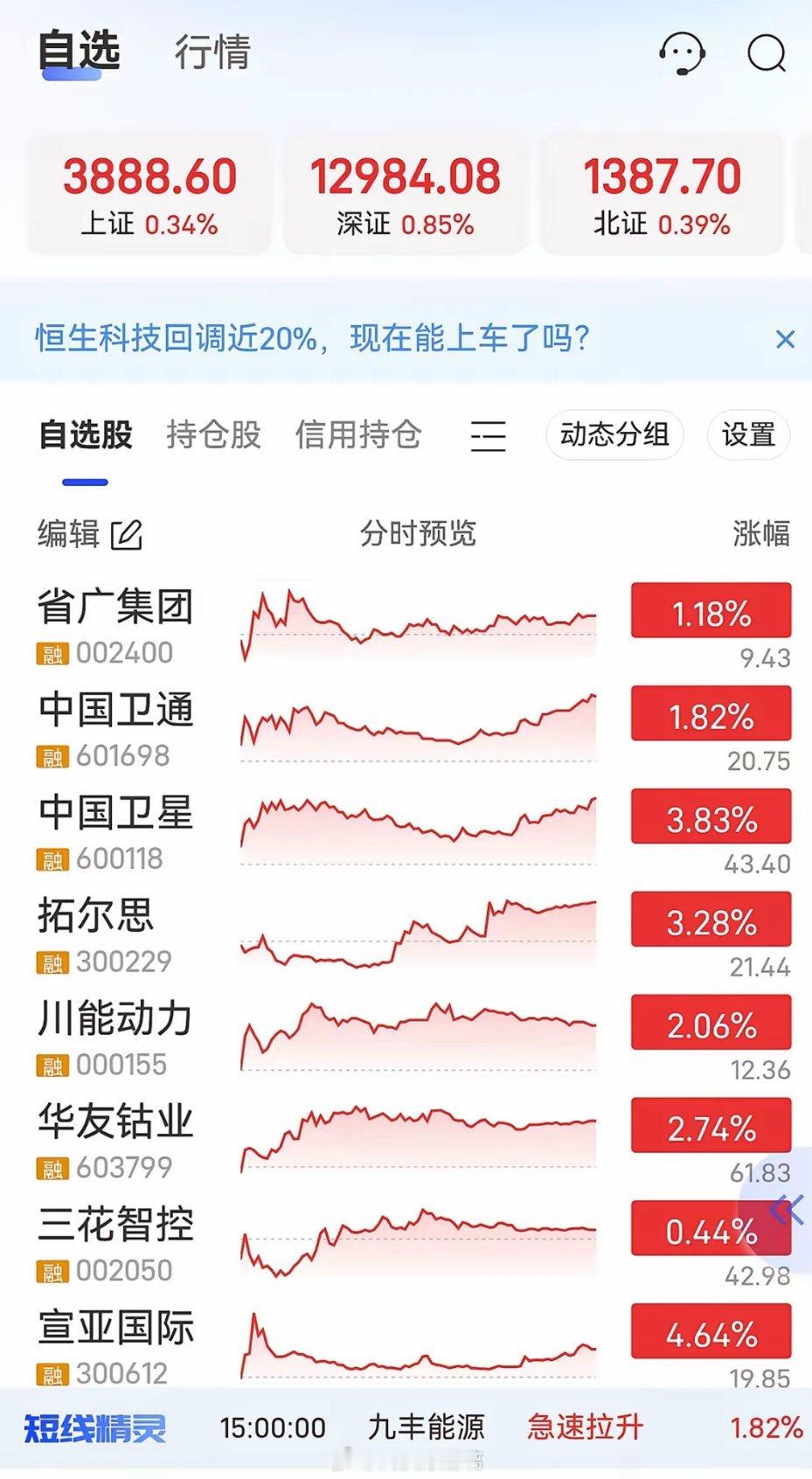Click the 融 margin icon under 宣亚国际
This screenshot has width=812, height=1479.
[x=52, y=1372]
